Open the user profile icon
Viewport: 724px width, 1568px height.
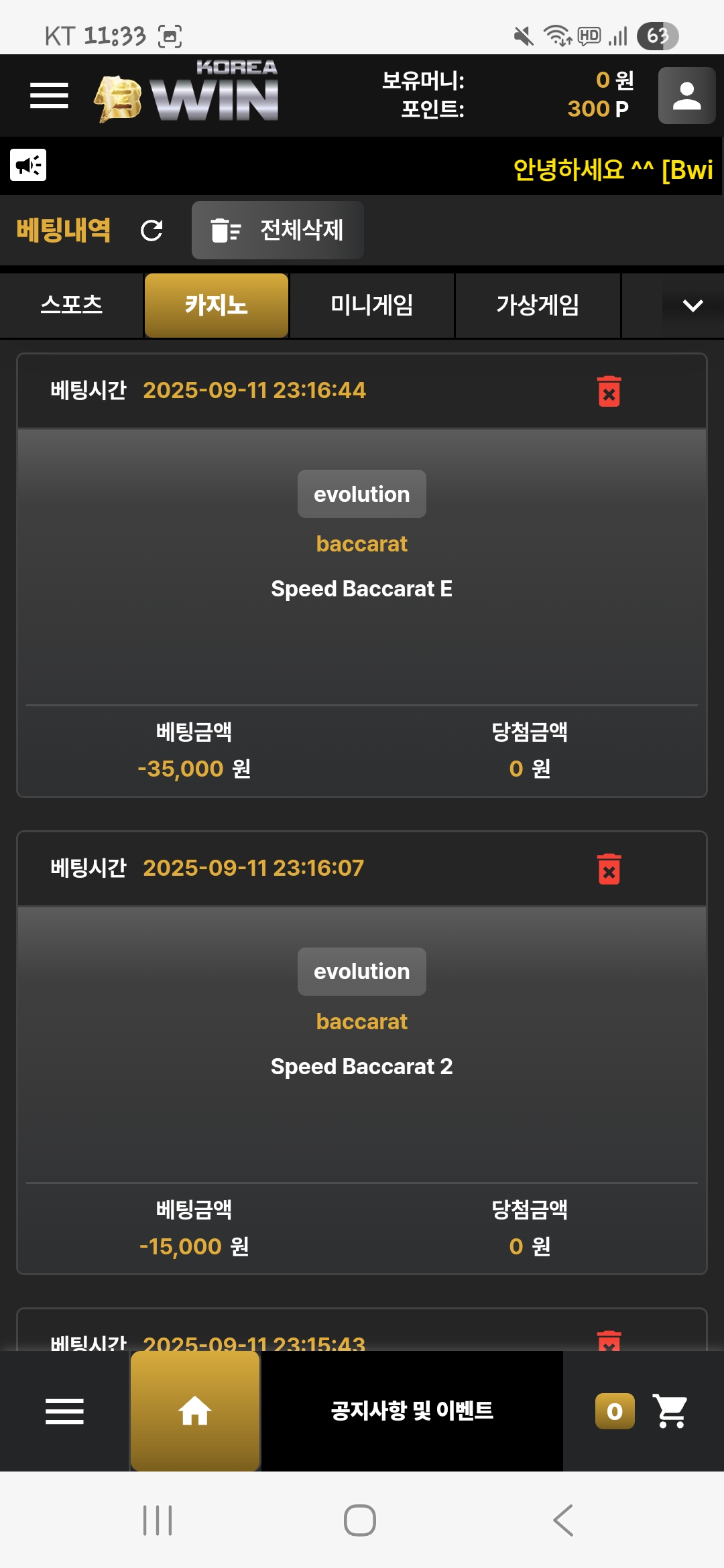coord(686,95)
